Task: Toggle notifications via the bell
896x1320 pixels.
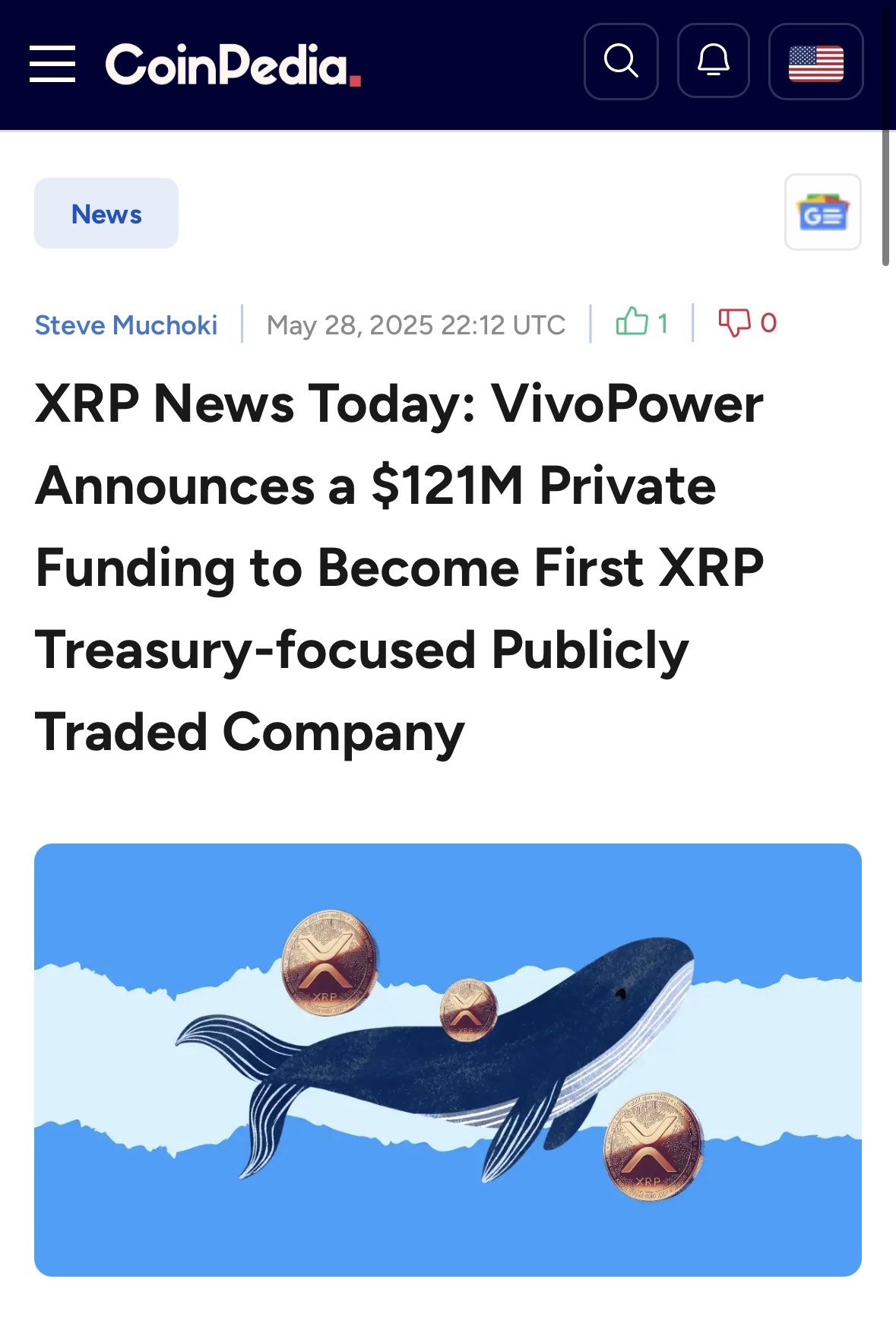Action: 714,62
